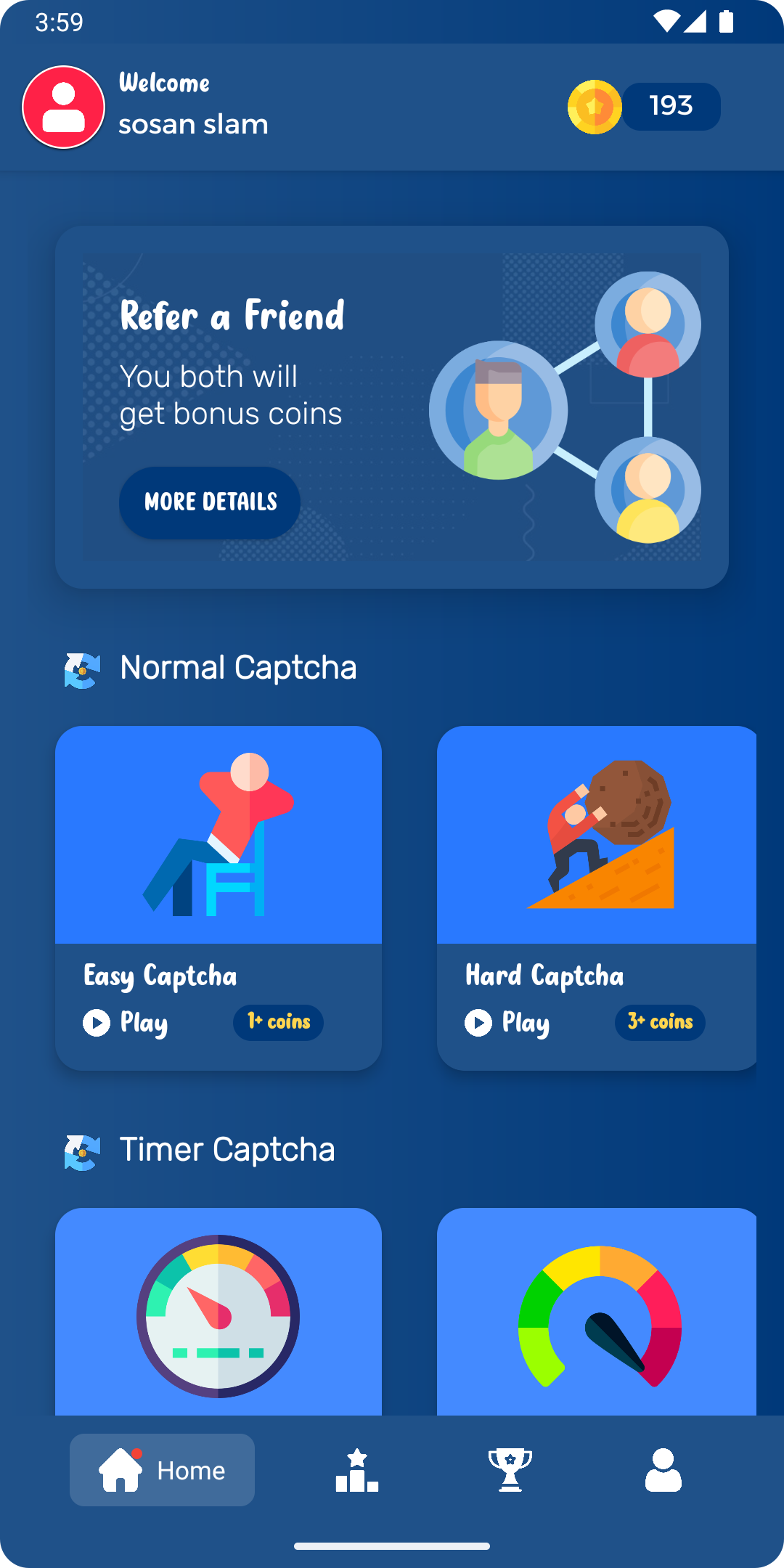Viewport: 784px width, 1568px height.
Task: Open the rainbow gauge Timer Captcha card
Action: pyautogui.click(x=597, y=1312)
